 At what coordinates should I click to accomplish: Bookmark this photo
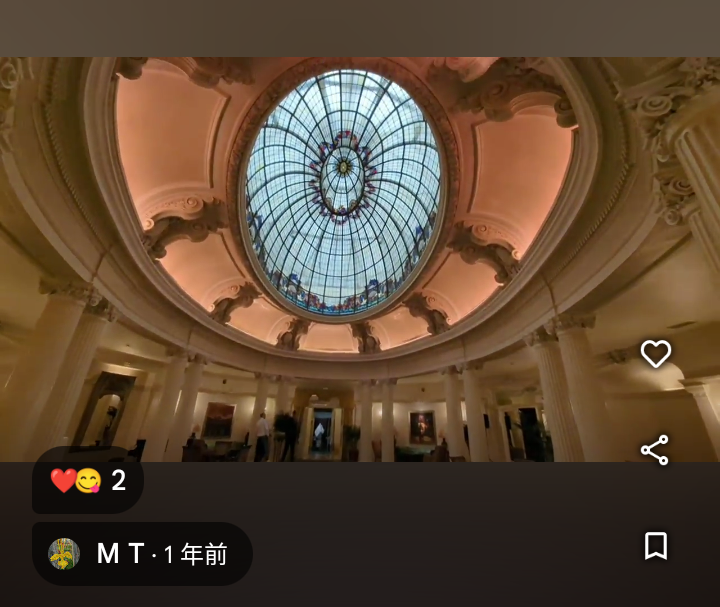655,546
